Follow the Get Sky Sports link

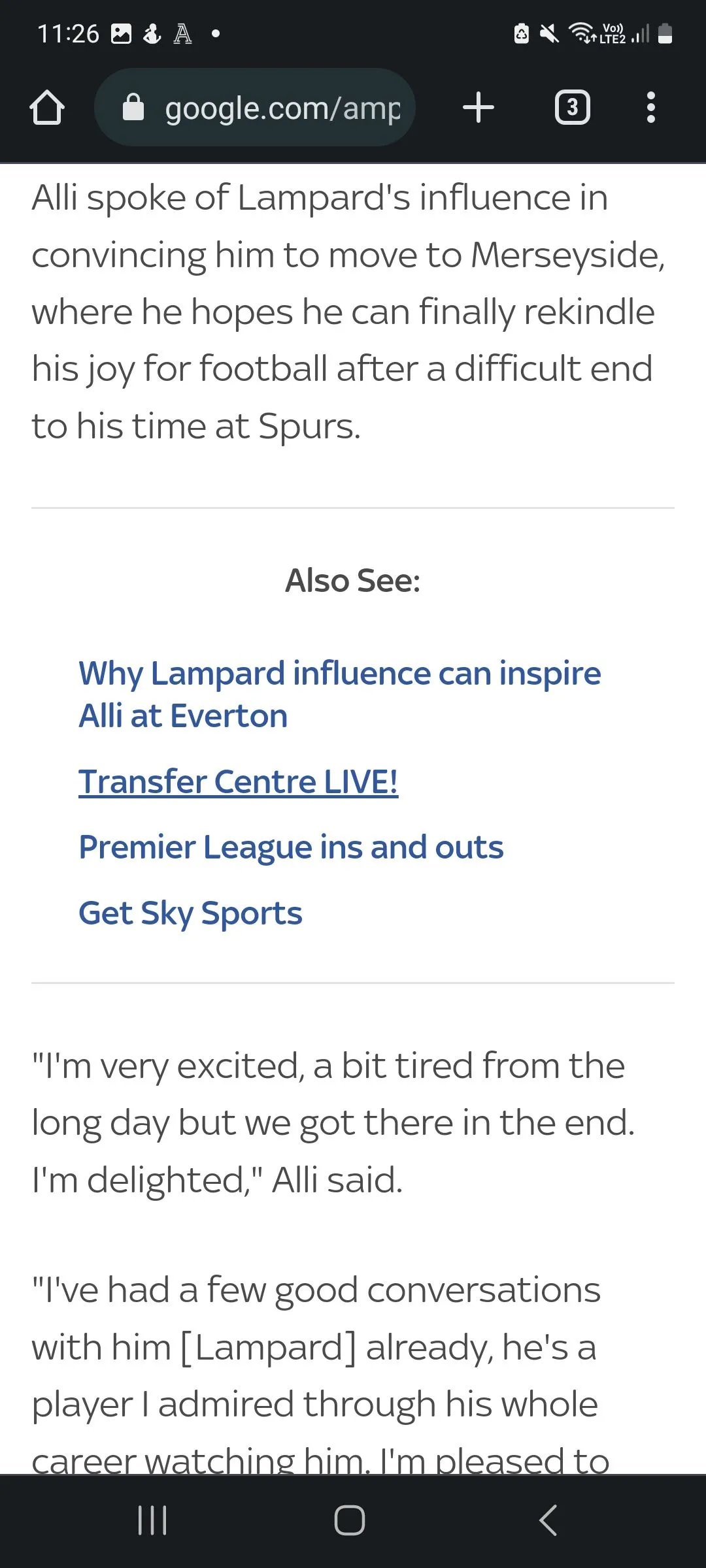tap(190, 913)
